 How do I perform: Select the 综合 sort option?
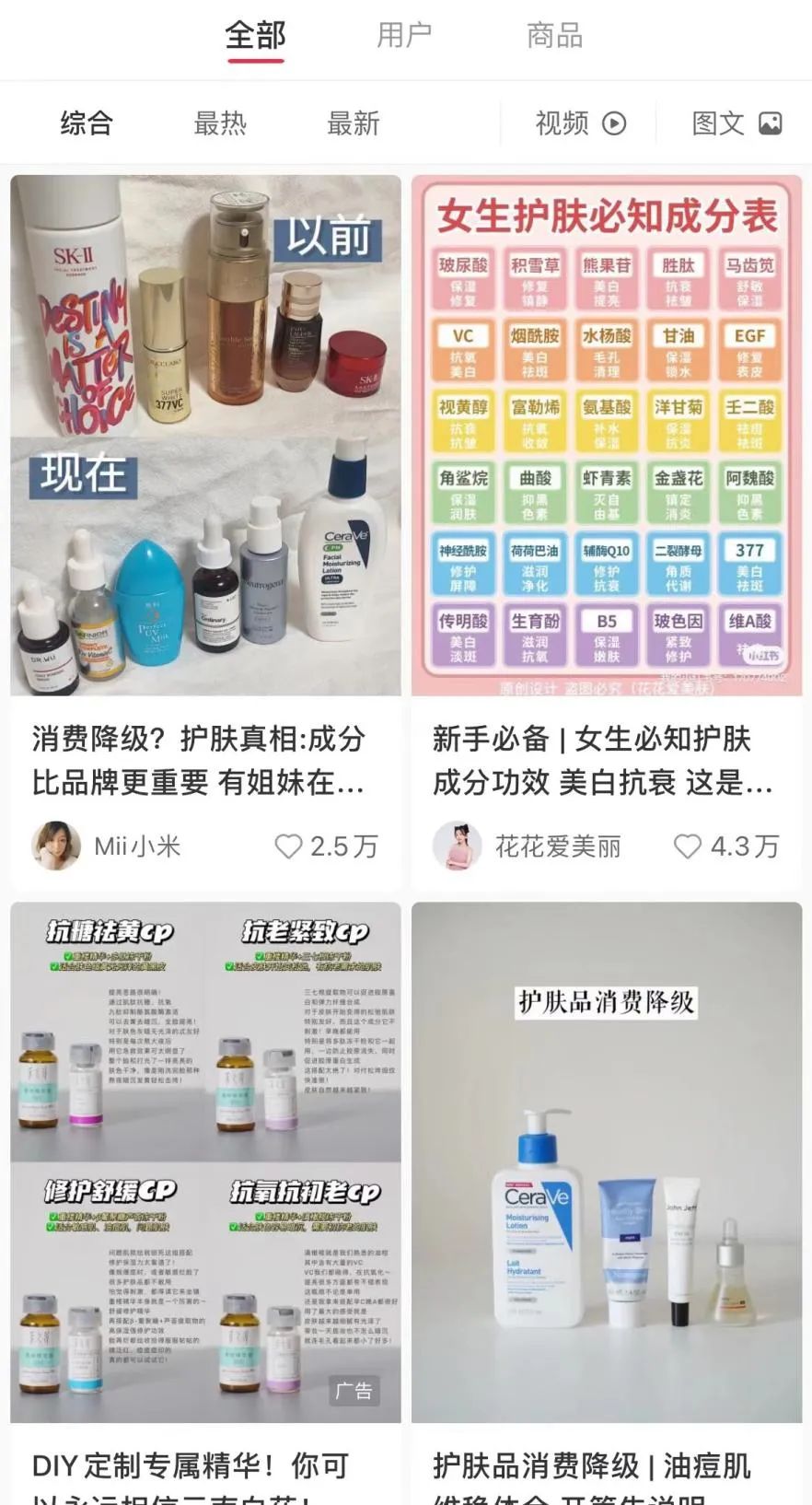pyautogui.click(x=87, y=123)
